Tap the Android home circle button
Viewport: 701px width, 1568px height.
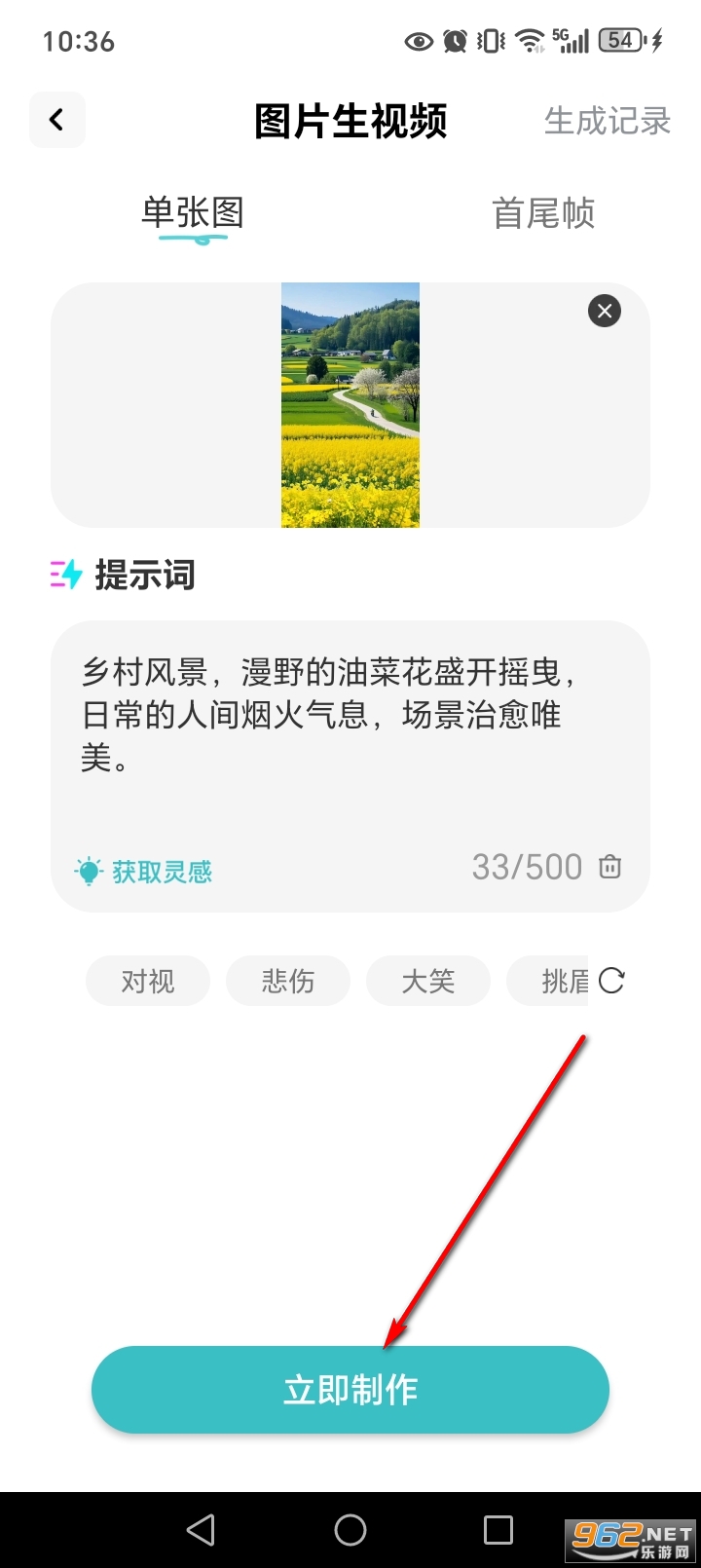point(350,1530)
